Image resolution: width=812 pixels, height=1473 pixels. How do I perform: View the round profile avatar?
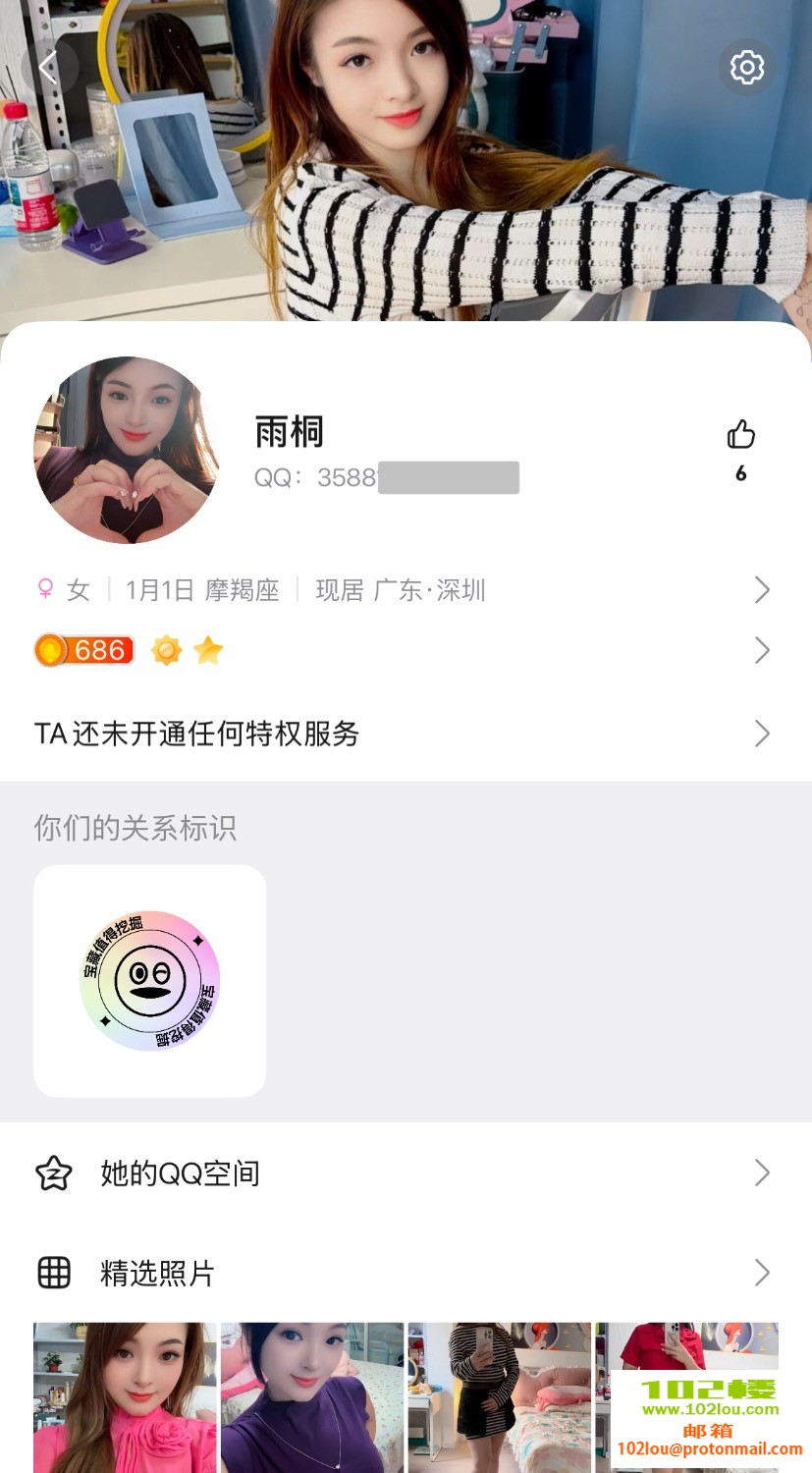pos(127,450)
